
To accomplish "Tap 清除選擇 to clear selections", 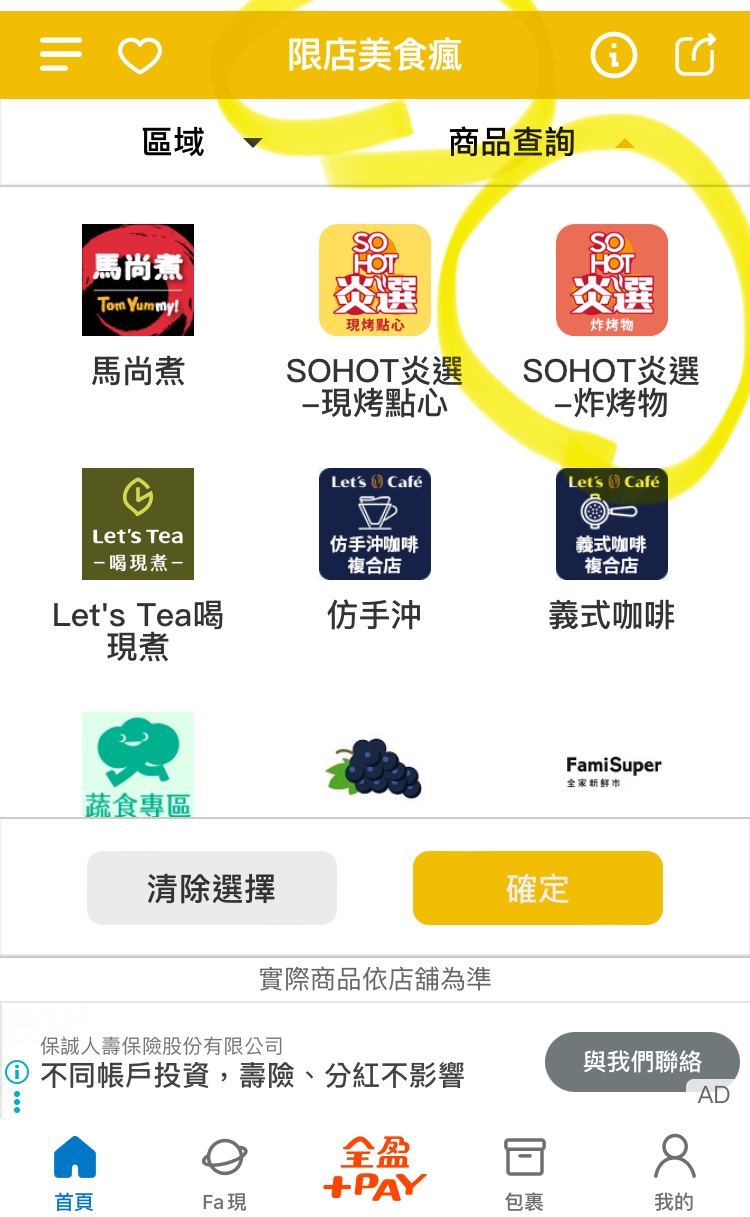I will [x=212, y=888].
